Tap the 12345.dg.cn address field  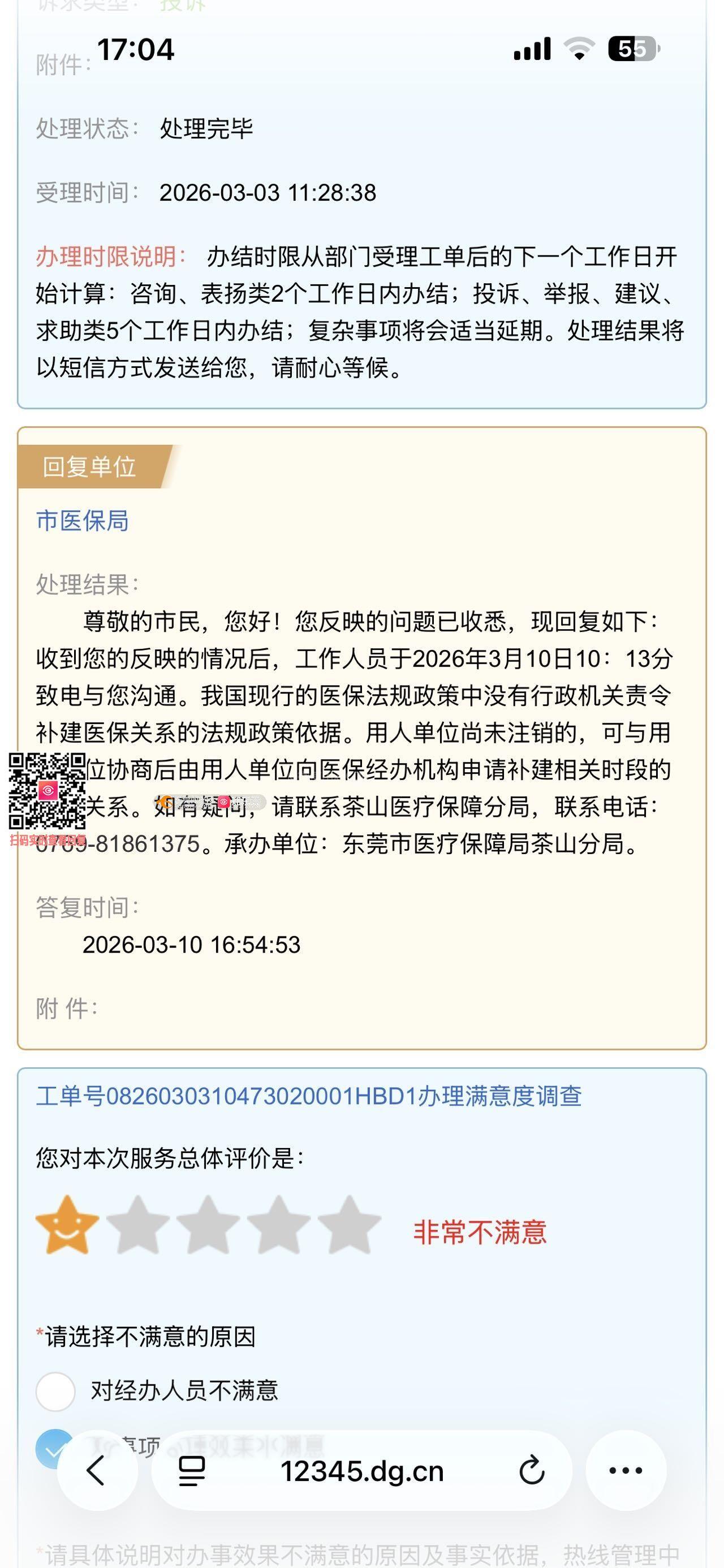pos(361,1471)
